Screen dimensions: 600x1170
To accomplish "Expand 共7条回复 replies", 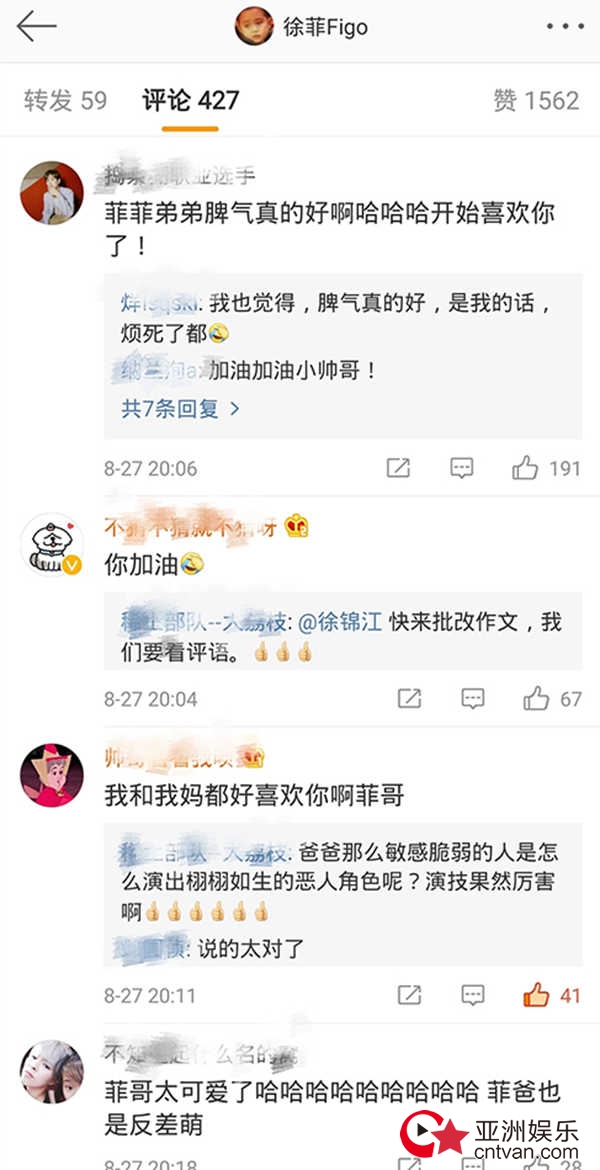I will [181, 408].
